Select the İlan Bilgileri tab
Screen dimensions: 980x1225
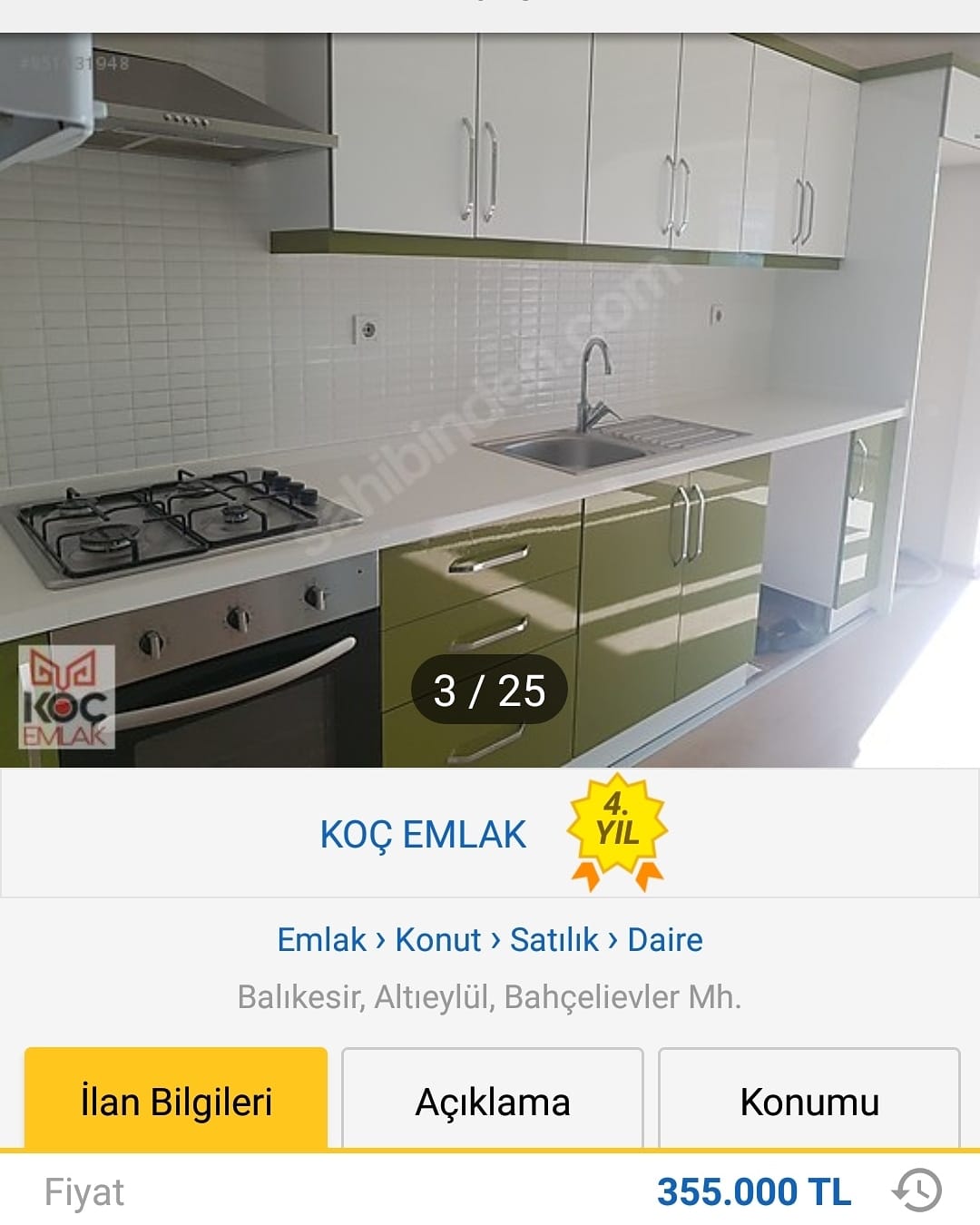pos(176,1099)
